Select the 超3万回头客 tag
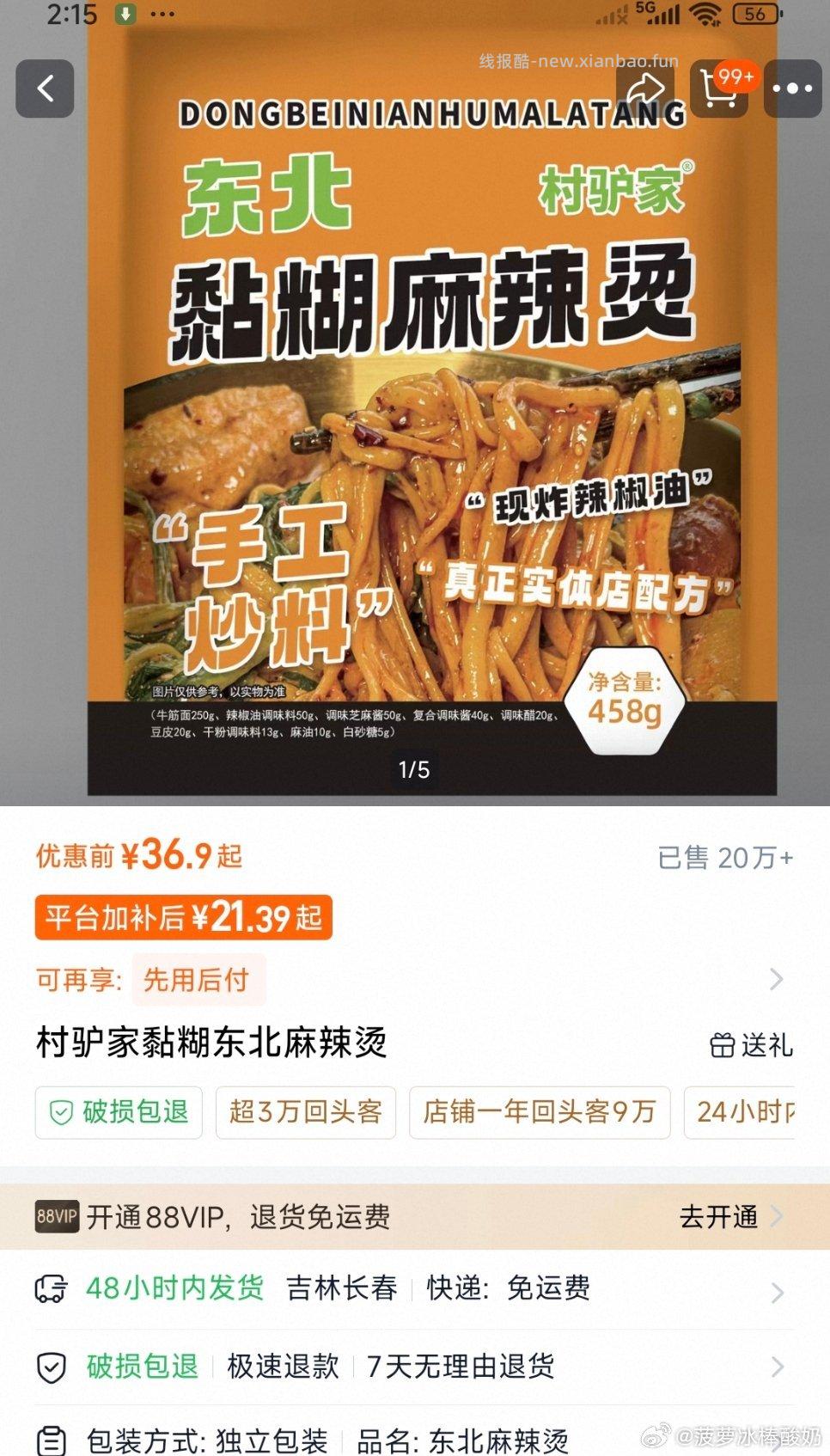This screenshot has width=830, height=1456. tap(305, 1112)
